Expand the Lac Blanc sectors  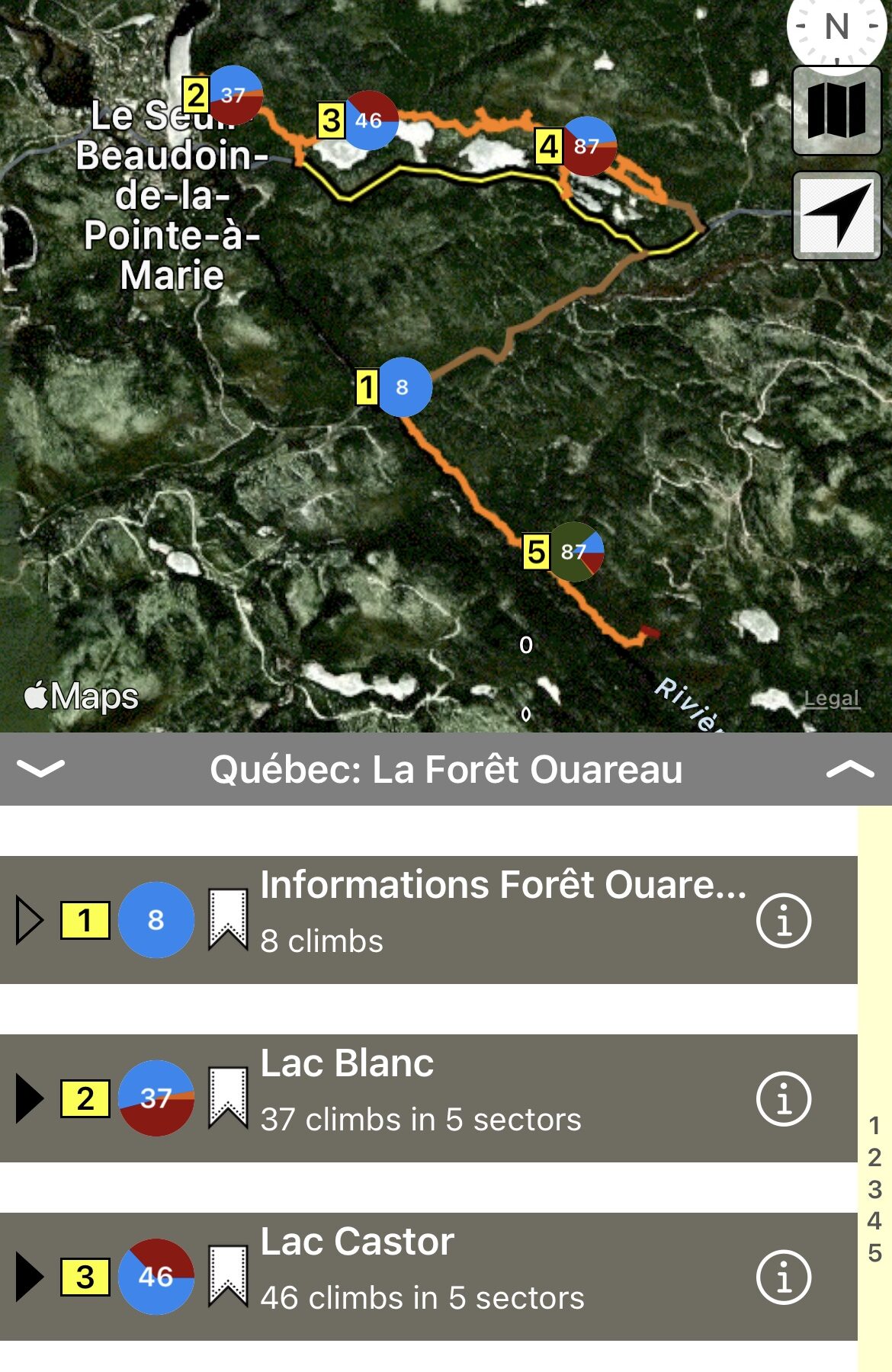[30, 1098]
